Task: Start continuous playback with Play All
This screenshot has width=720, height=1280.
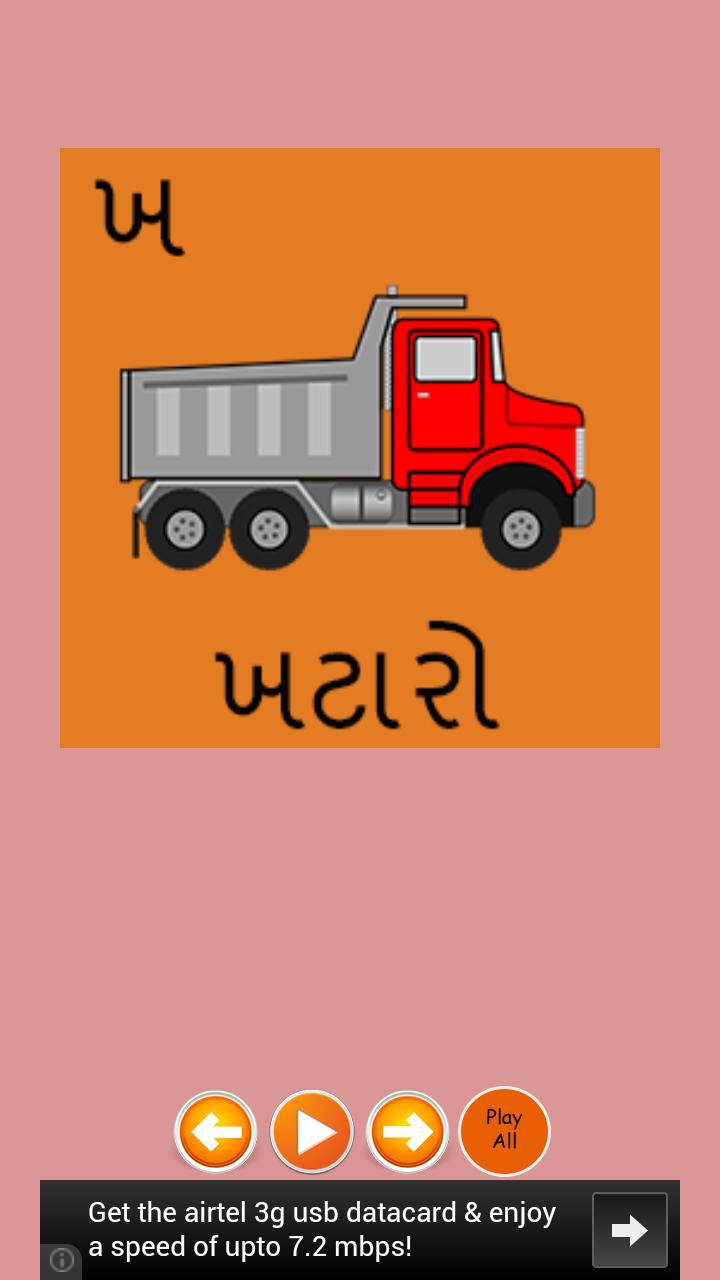Action: [x=504, y=1131]
